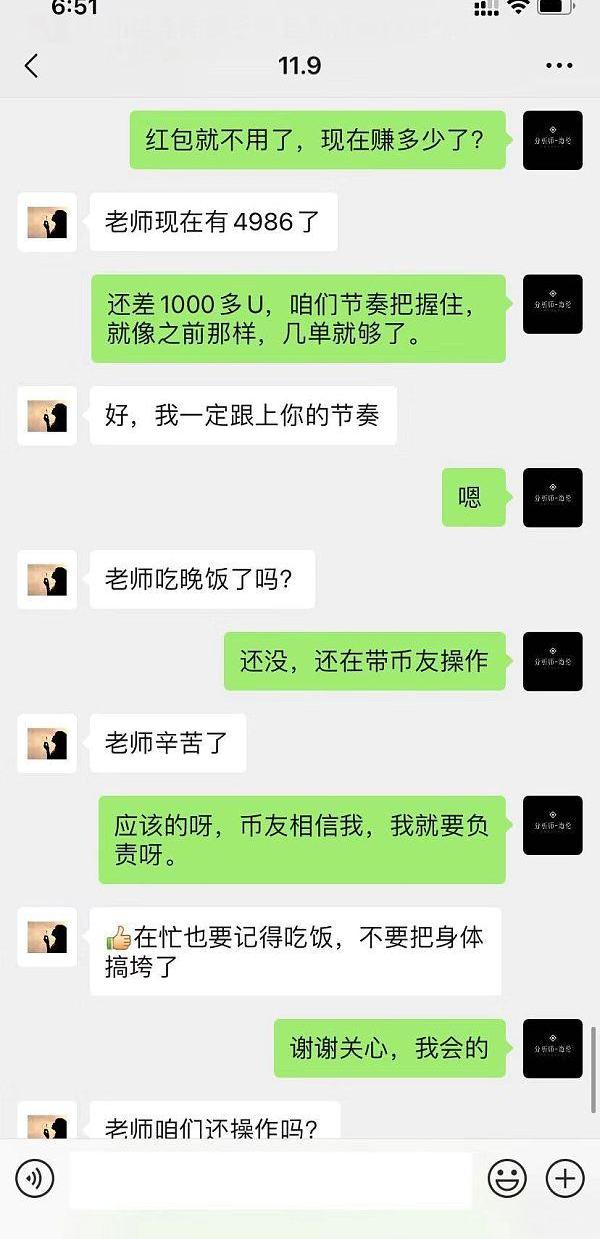600x1239 pixels.
Task: Open the plus attachment menu
Action: tap(565, 1179)
